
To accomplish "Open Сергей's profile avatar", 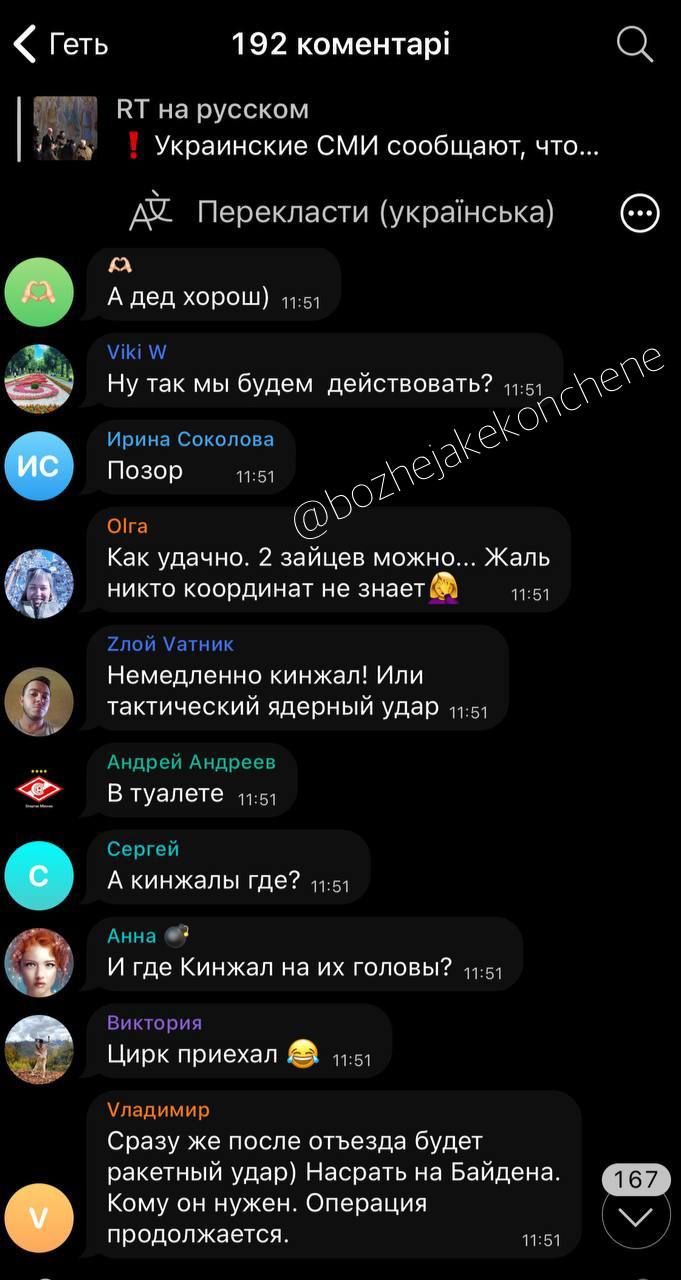I will [x=39, y=876].
